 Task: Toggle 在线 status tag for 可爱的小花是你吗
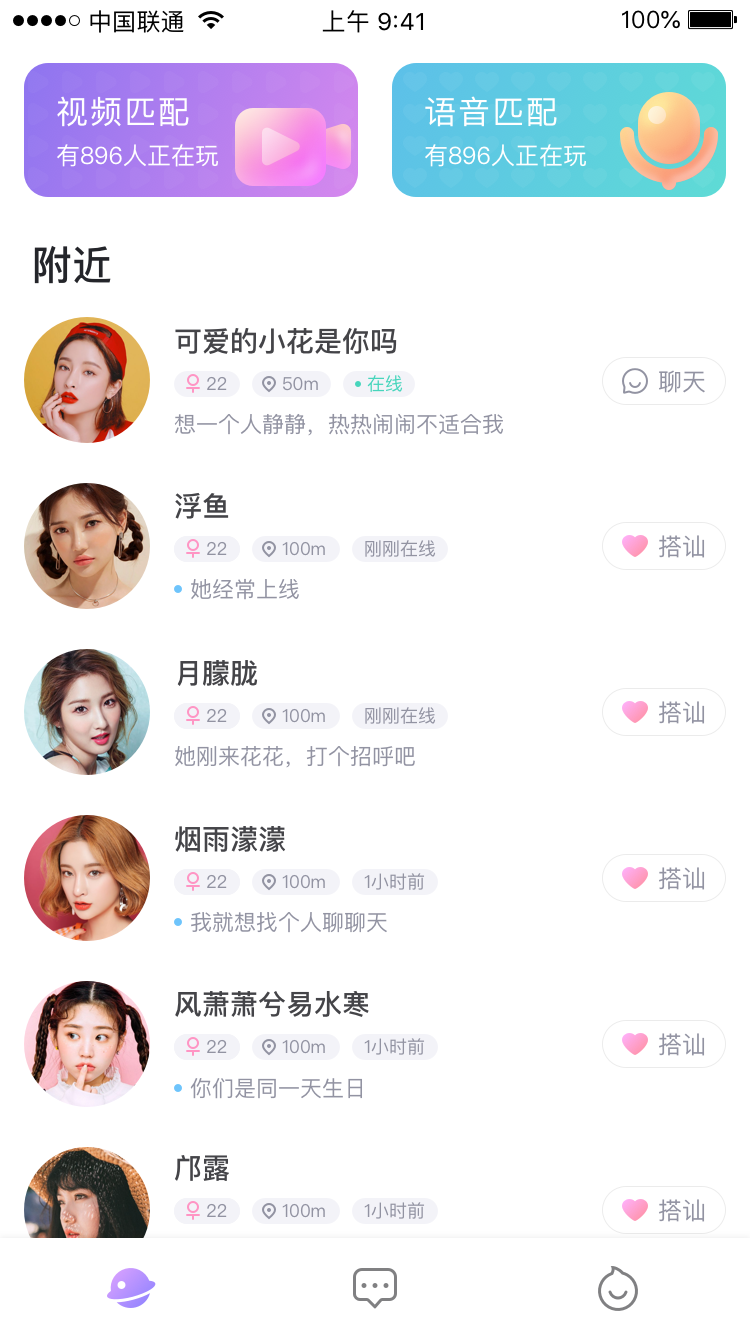coord(378,384)
